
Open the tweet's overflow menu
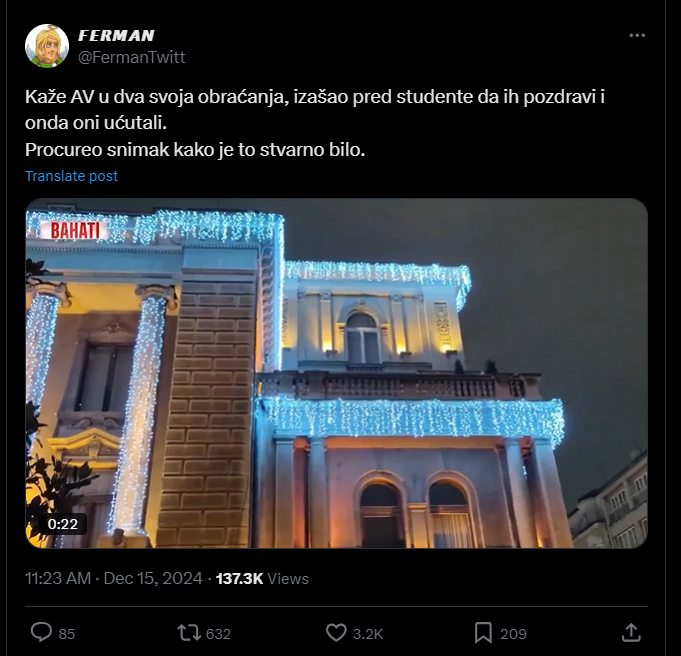pyautogui.click(x=637, y=35)
